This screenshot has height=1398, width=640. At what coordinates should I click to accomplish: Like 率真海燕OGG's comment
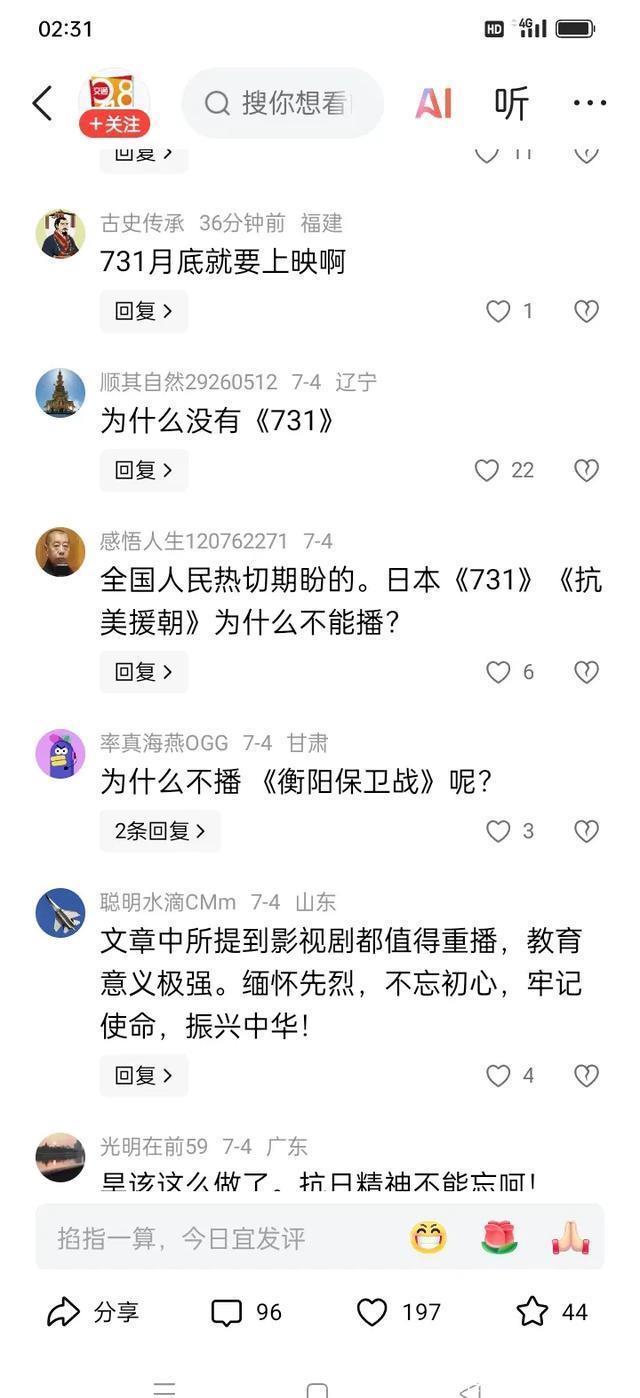(x=498, y=831)
